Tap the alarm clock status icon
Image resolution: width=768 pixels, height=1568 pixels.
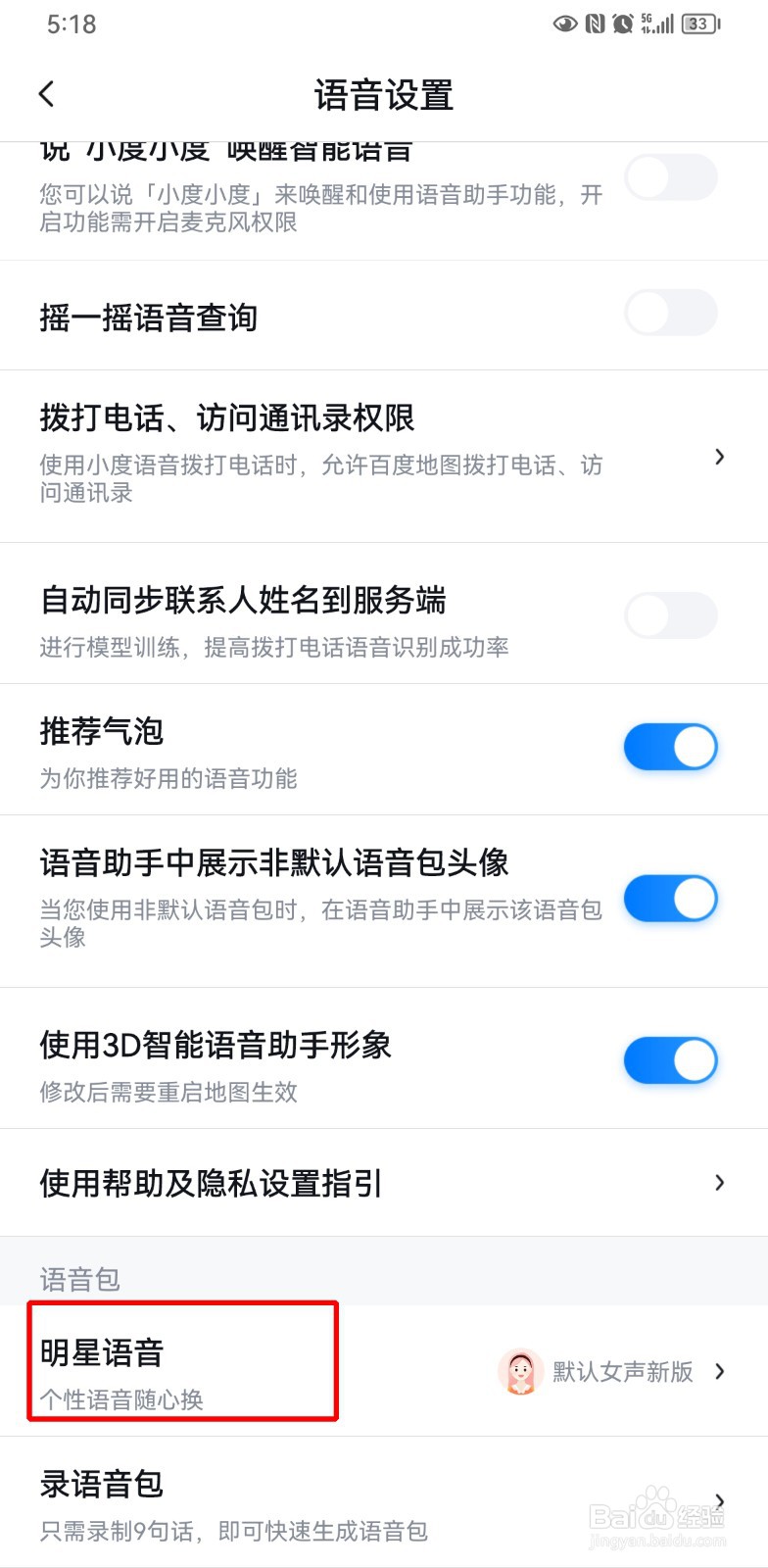point(621,24)
